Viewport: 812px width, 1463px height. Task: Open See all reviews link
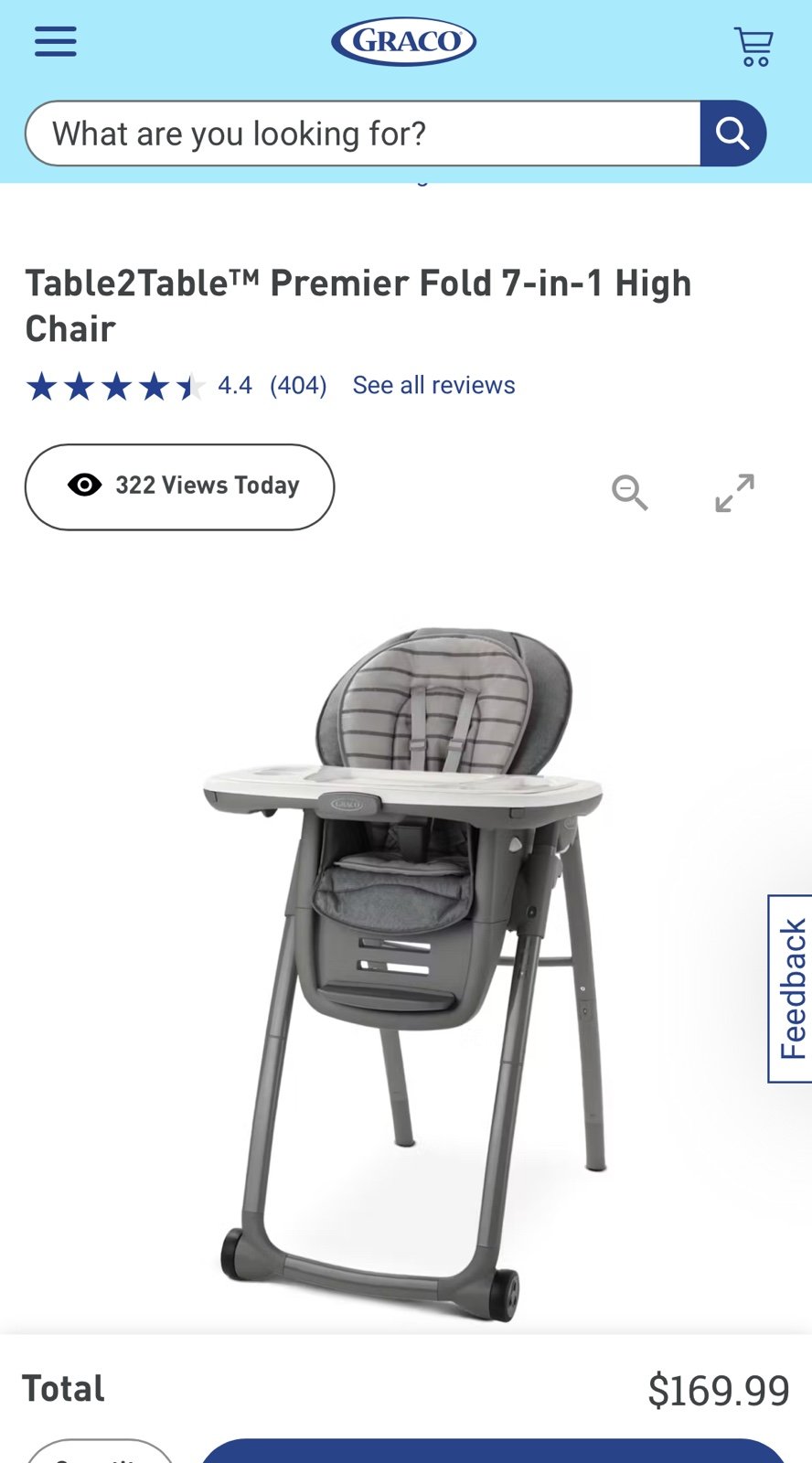(433, 385)
